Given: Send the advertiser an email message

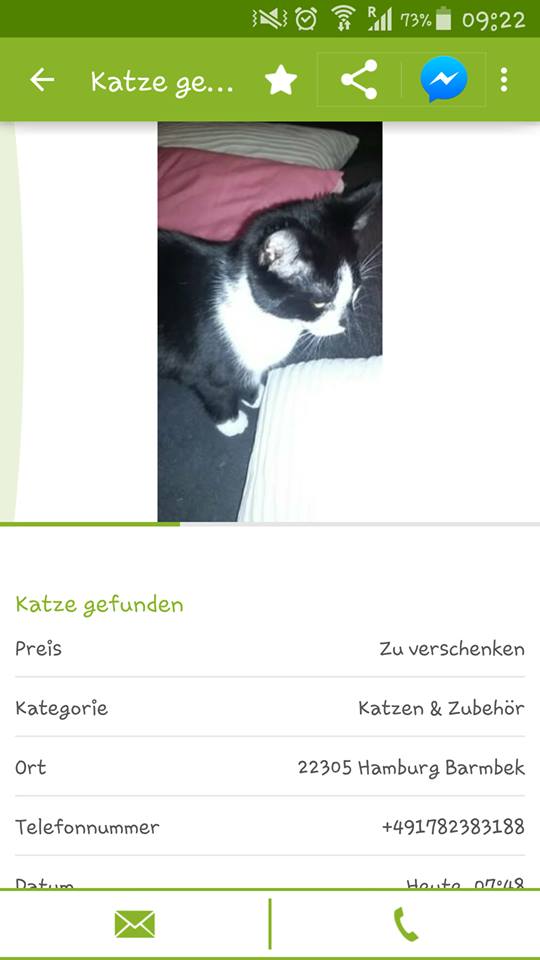Looking at the screenshot, I should [x=135, y=924].
